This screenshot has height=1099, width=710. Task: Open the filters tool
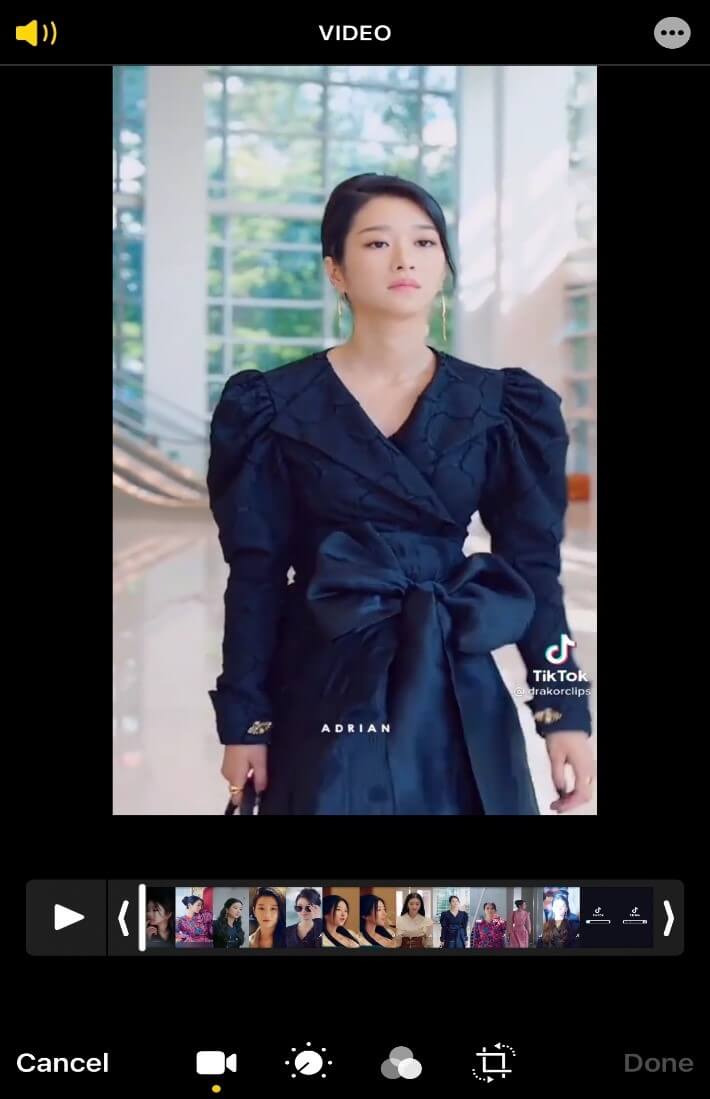click(401, 1063)
